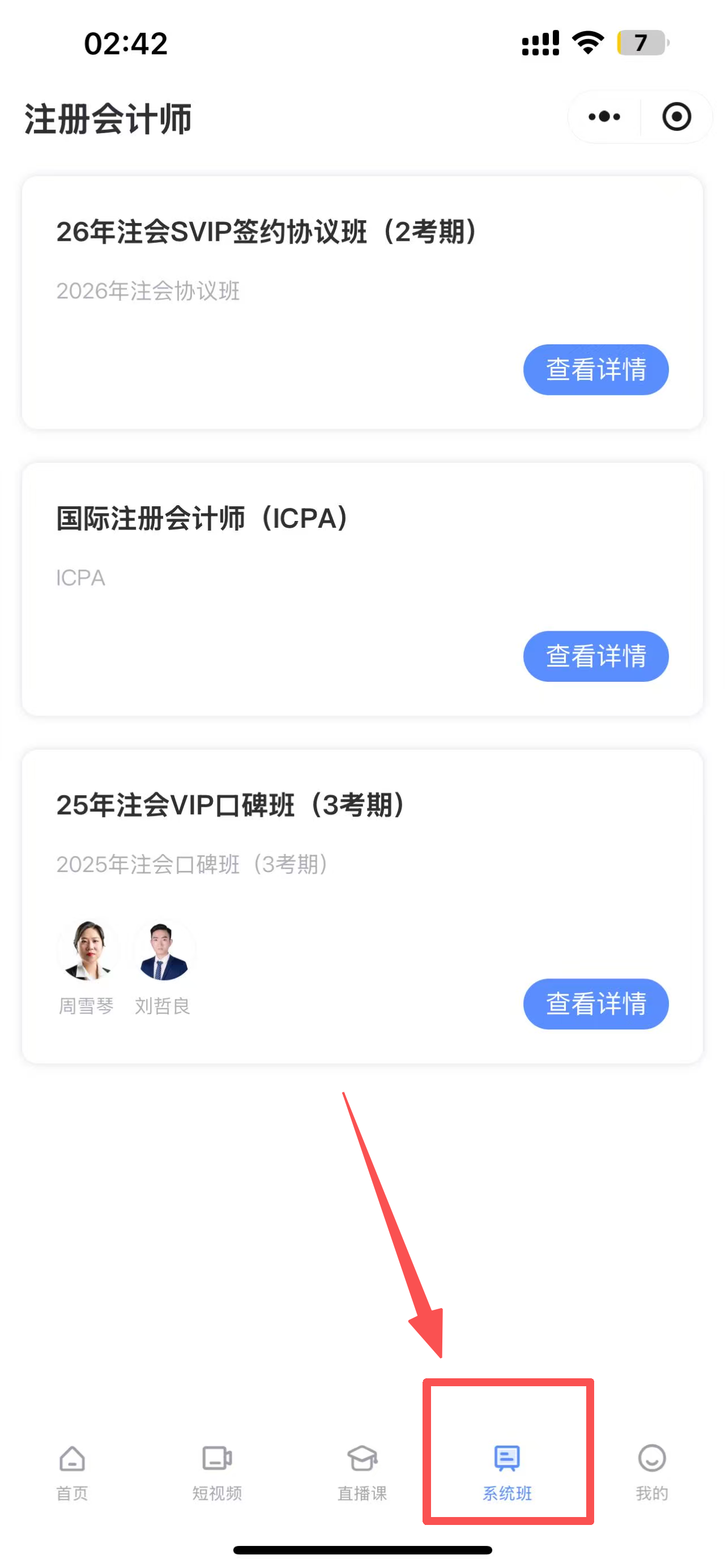Go to the 直播课 tab
Viewport: 725px width, 1568px height.
pyautogui.click(x=362, y=1472)
